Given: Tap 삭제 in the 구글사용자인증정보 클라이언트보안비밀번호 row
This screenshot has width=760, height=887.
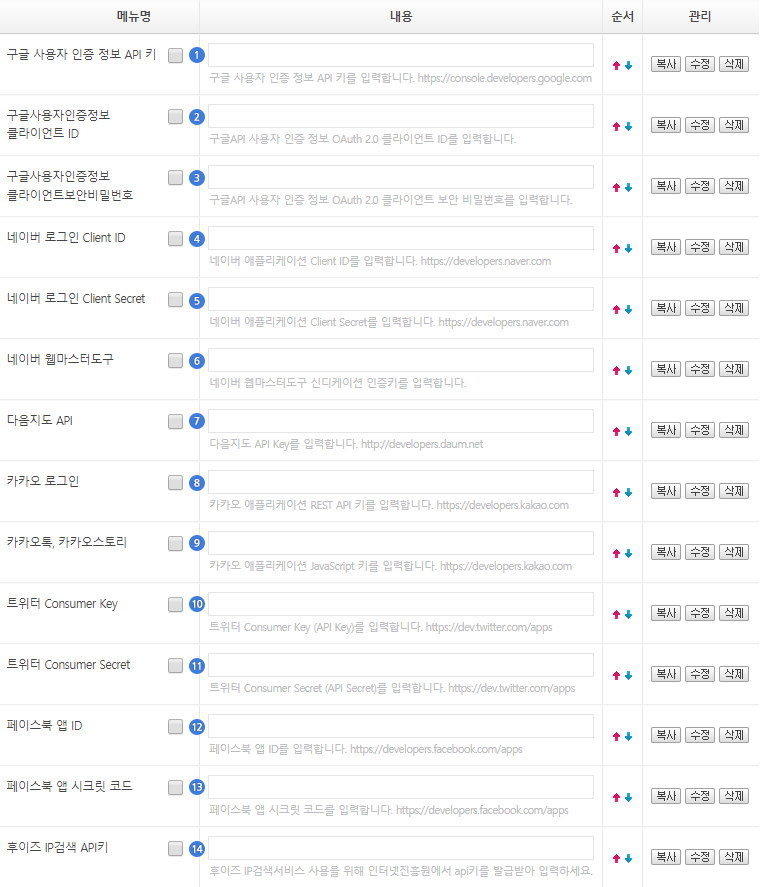Looking at the screenshot, I should pos(733,186).
